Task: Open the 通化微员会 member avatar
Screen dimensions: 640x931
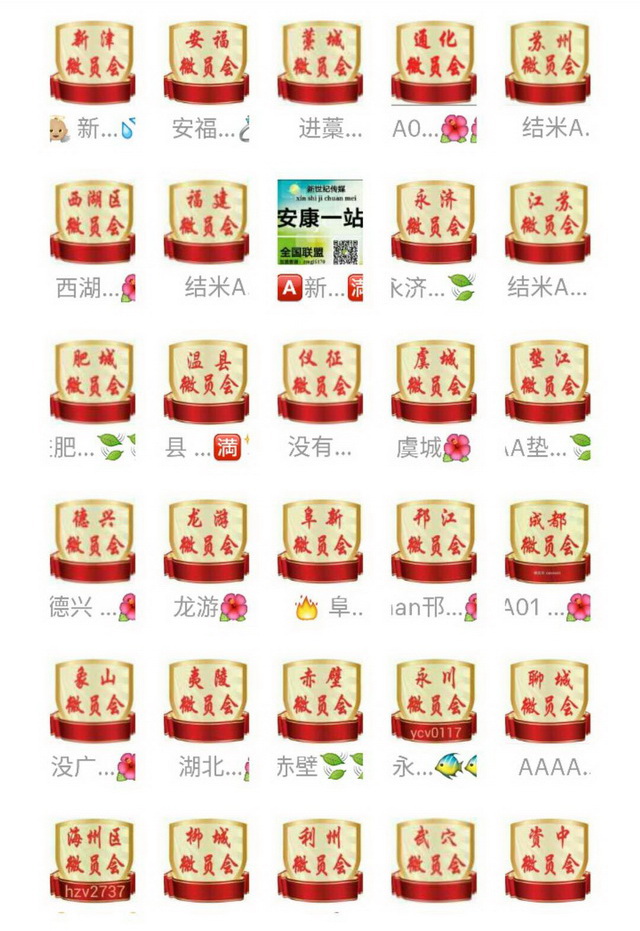Action: (434, 63)
